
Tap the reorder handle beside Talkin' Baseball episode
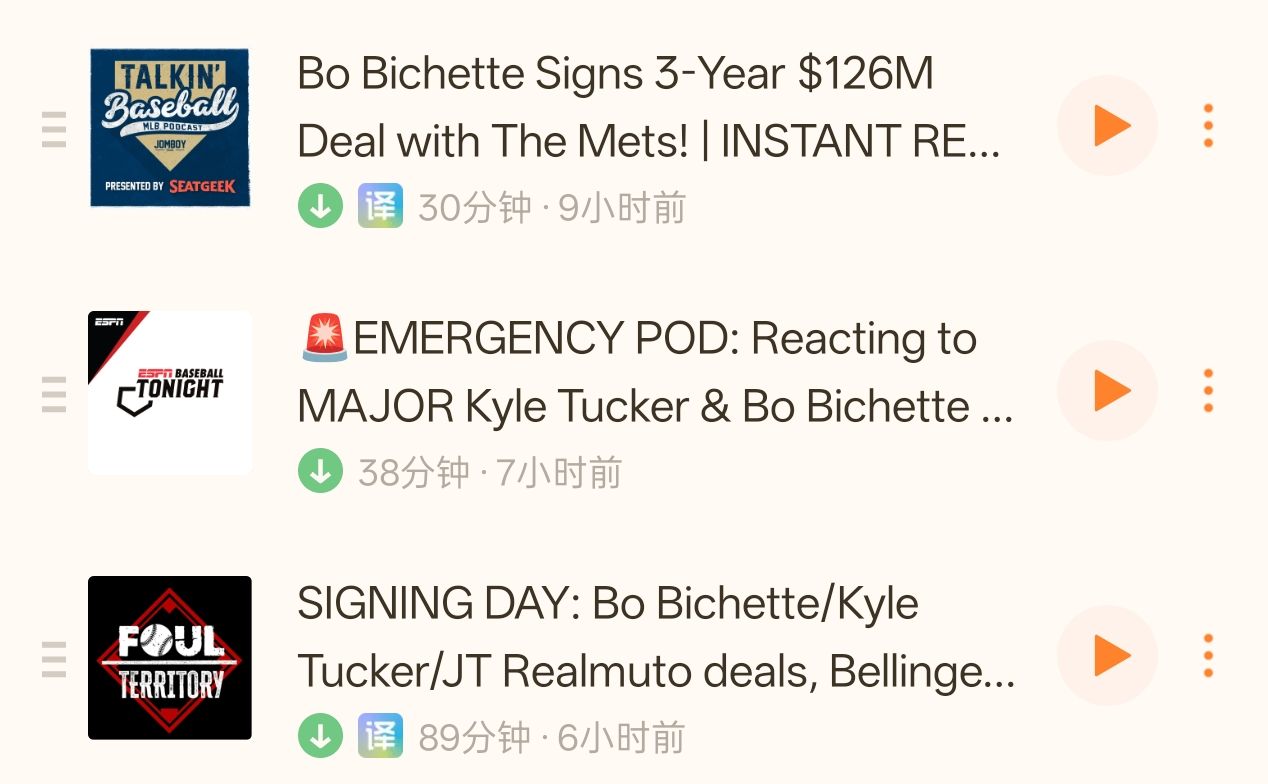54,130
